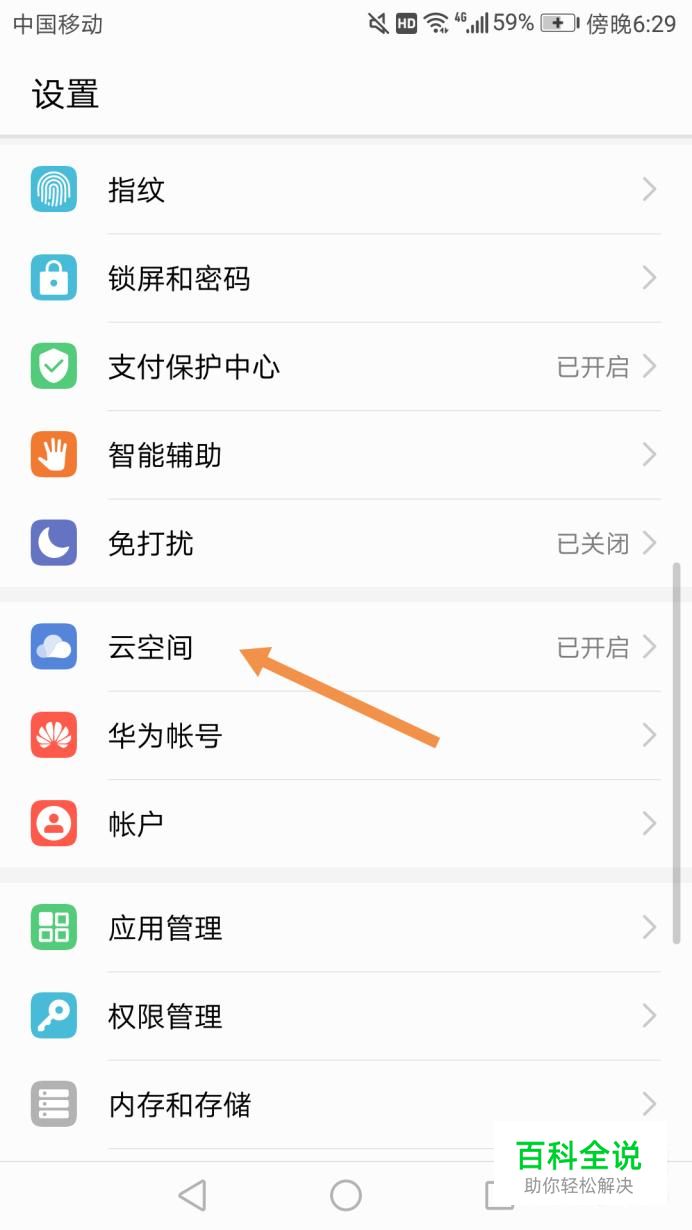Go to the home screen
This screenshot has height=1230, width=692.
(346, 1195)
